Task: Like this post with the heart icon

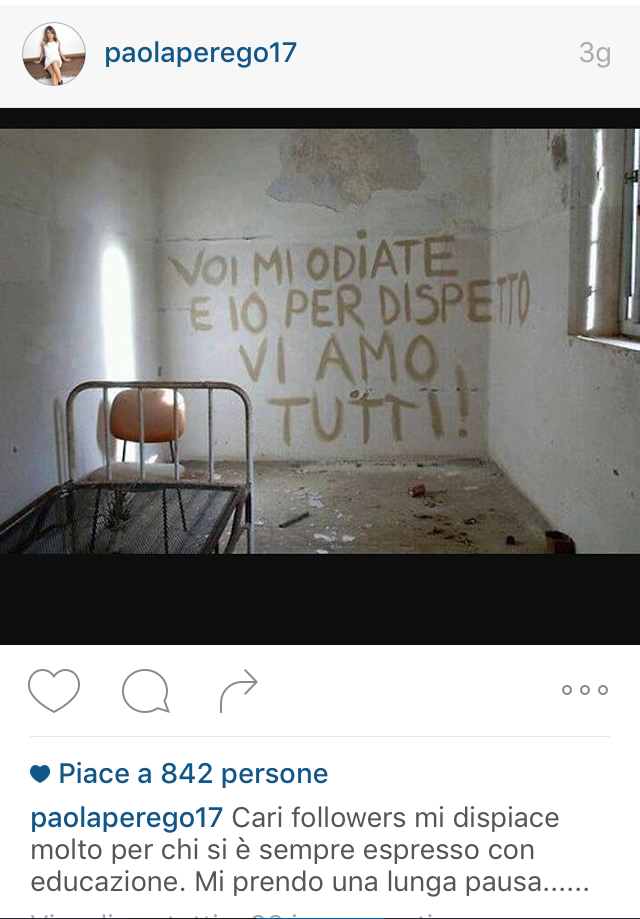Action: pos(54,690)
